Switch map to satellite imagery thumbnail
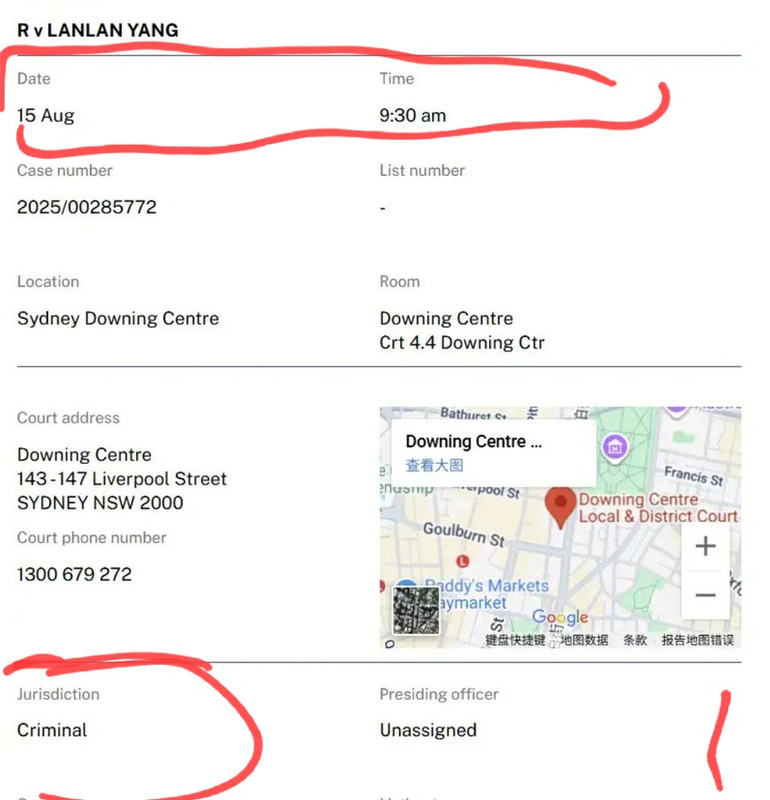This screenshot has width=770, height=800. (414, 609)
